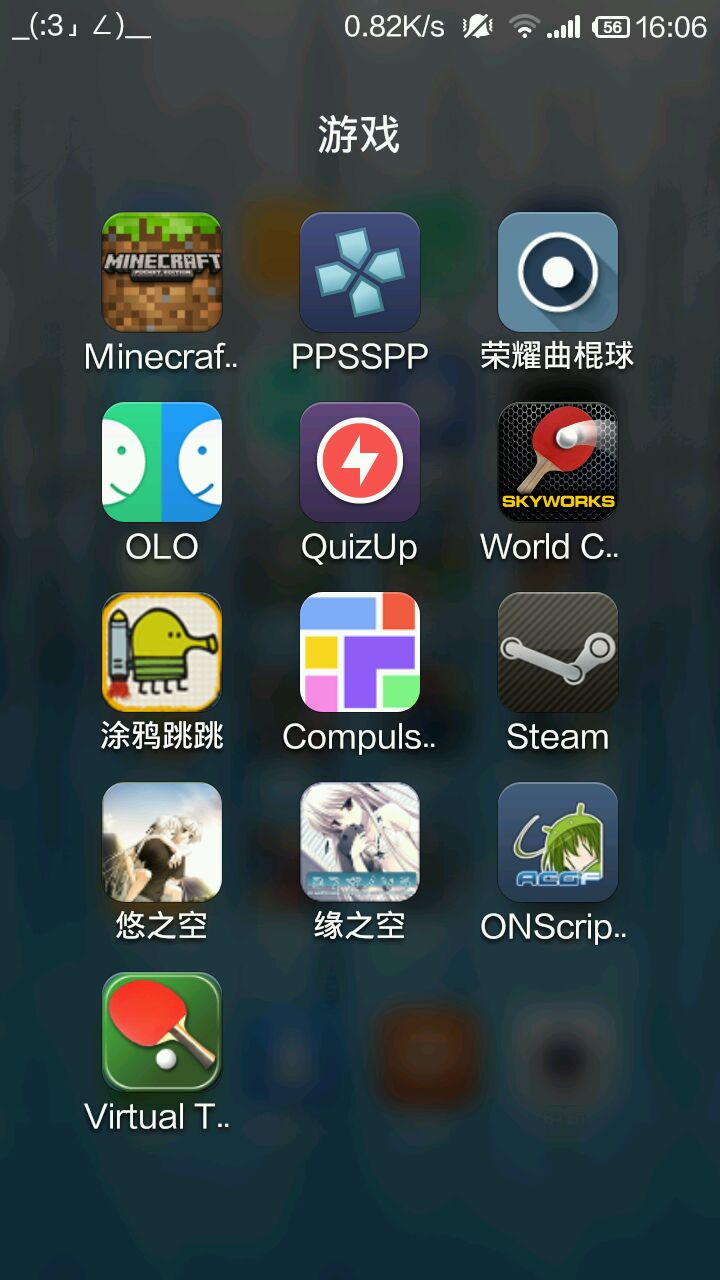Open the 缘之空 app
Image resolution: width=720 pixels, height=1280 pixels.
pyautogui.click(x=359, y=842)
